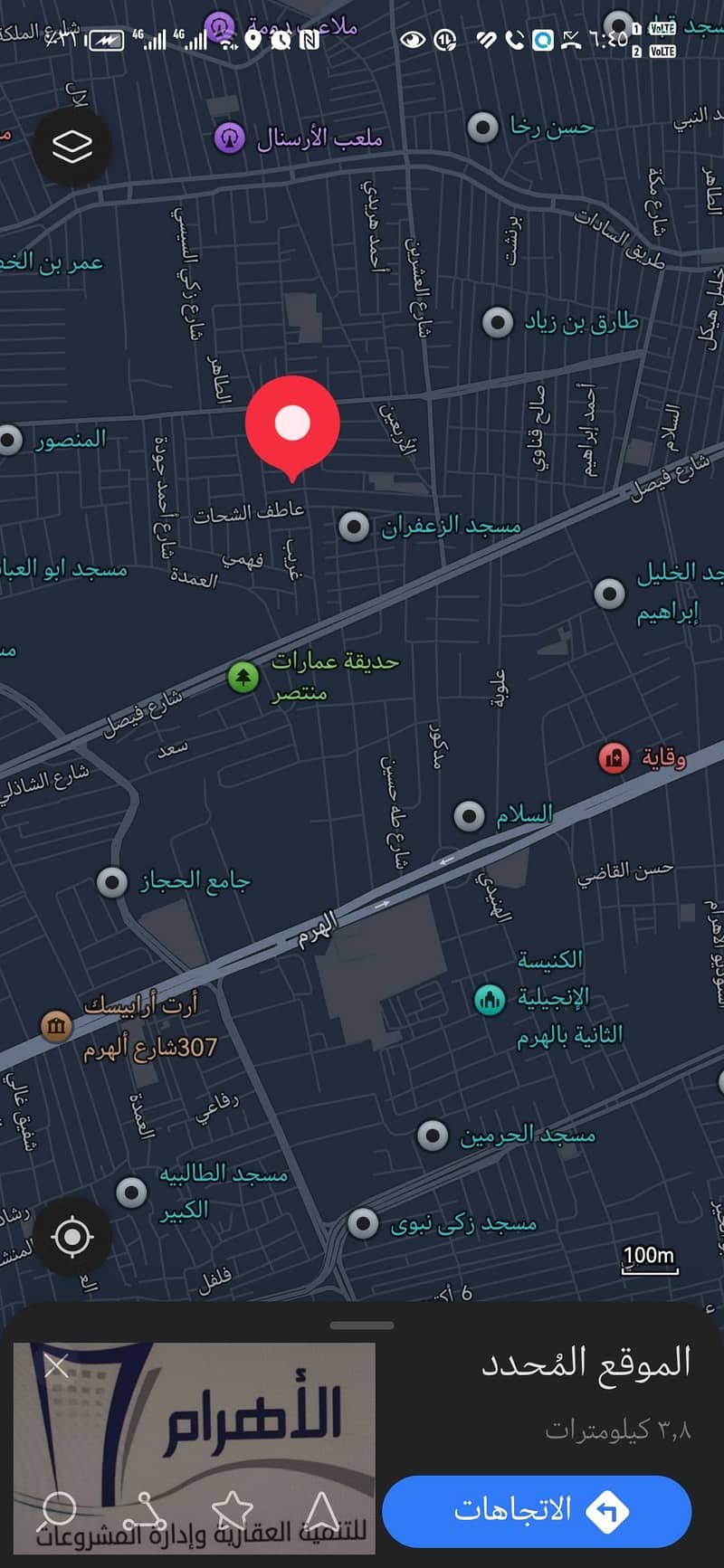This screenshot has height=1568, width=724.
Task: Start navigation with the arrow icon
Action: pyautogui.click(x=320, y=1510)
